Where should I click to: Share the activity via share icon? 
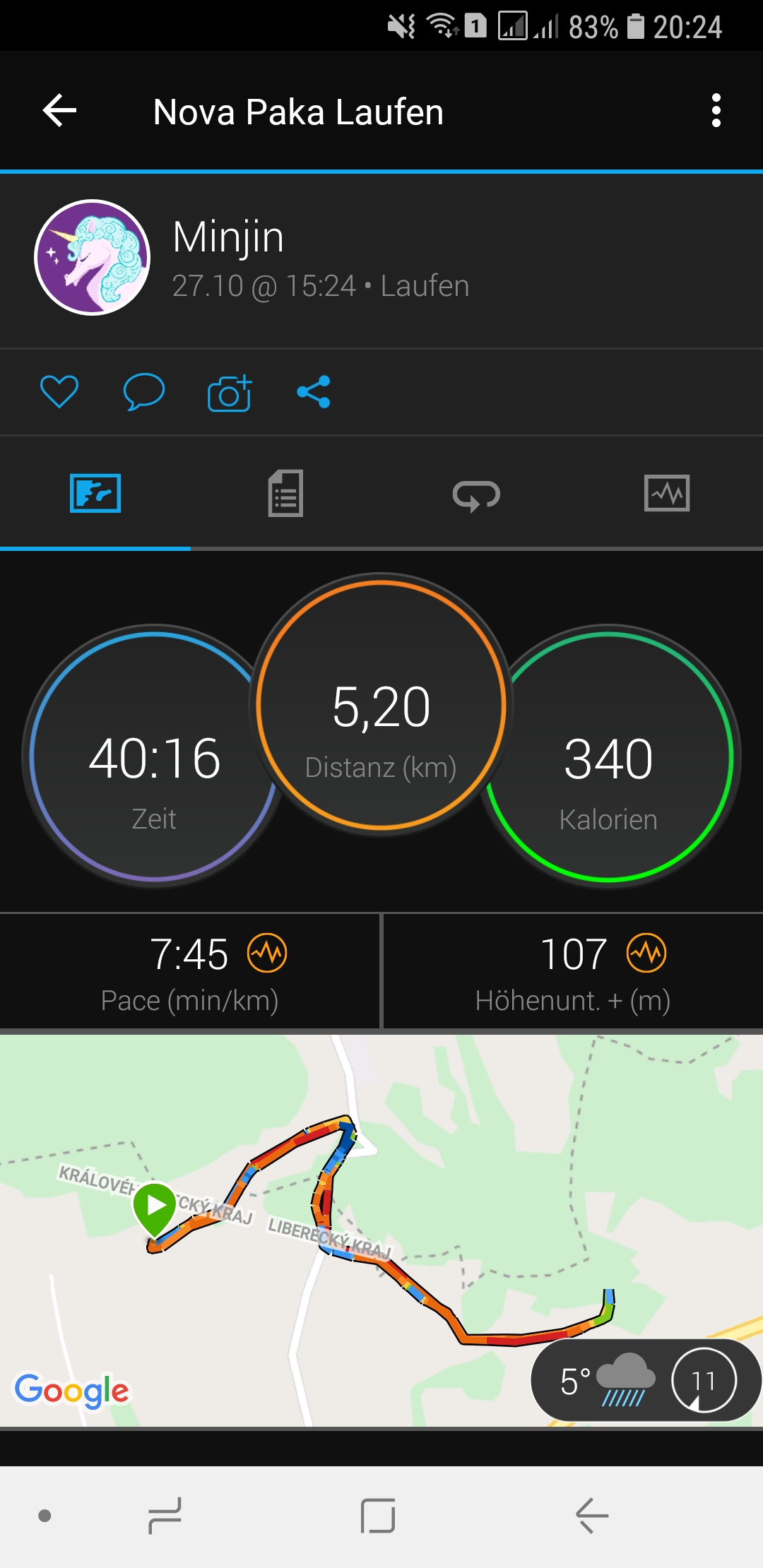[x=314, y=392]
